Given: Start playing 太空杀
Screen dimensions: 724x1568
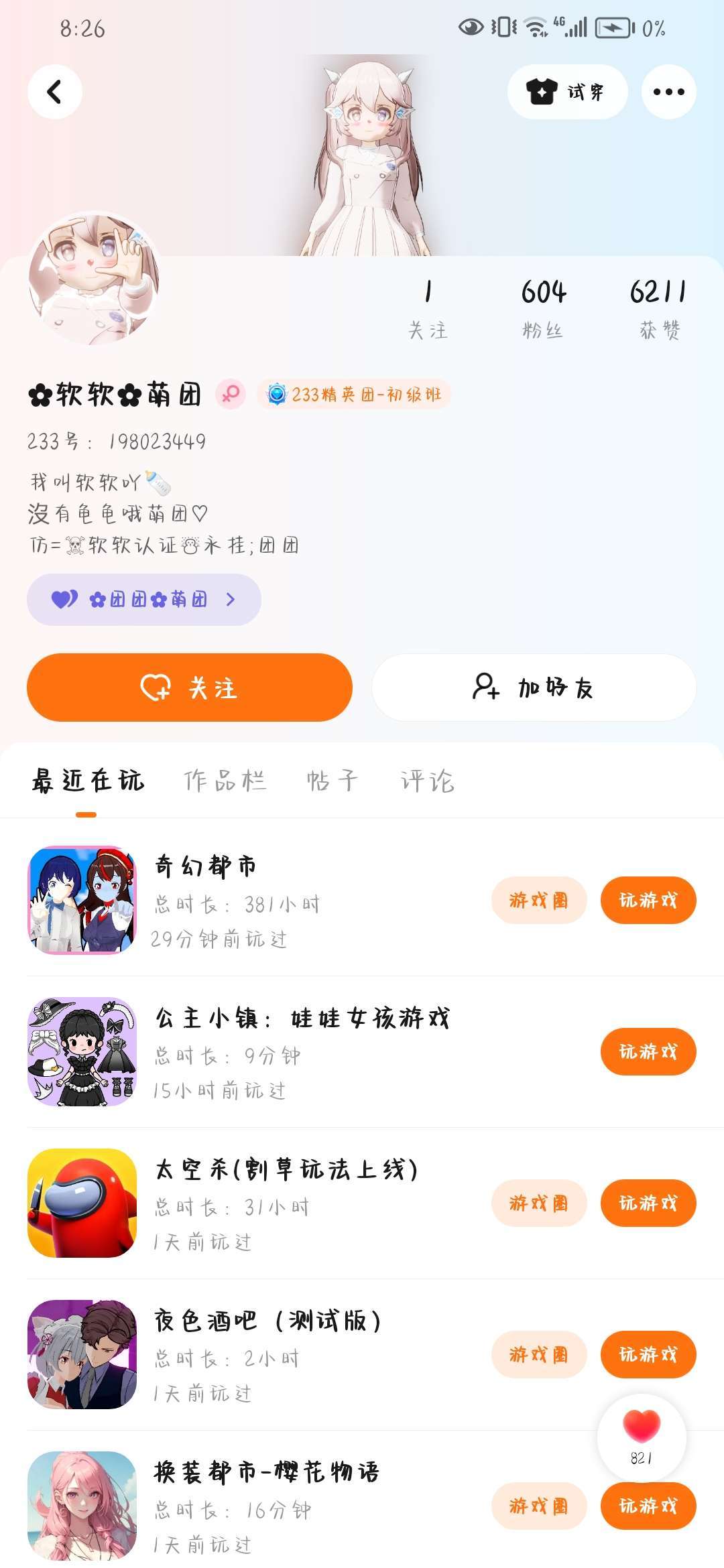Looking at the screenshot, I should (x=648, y=1203).
